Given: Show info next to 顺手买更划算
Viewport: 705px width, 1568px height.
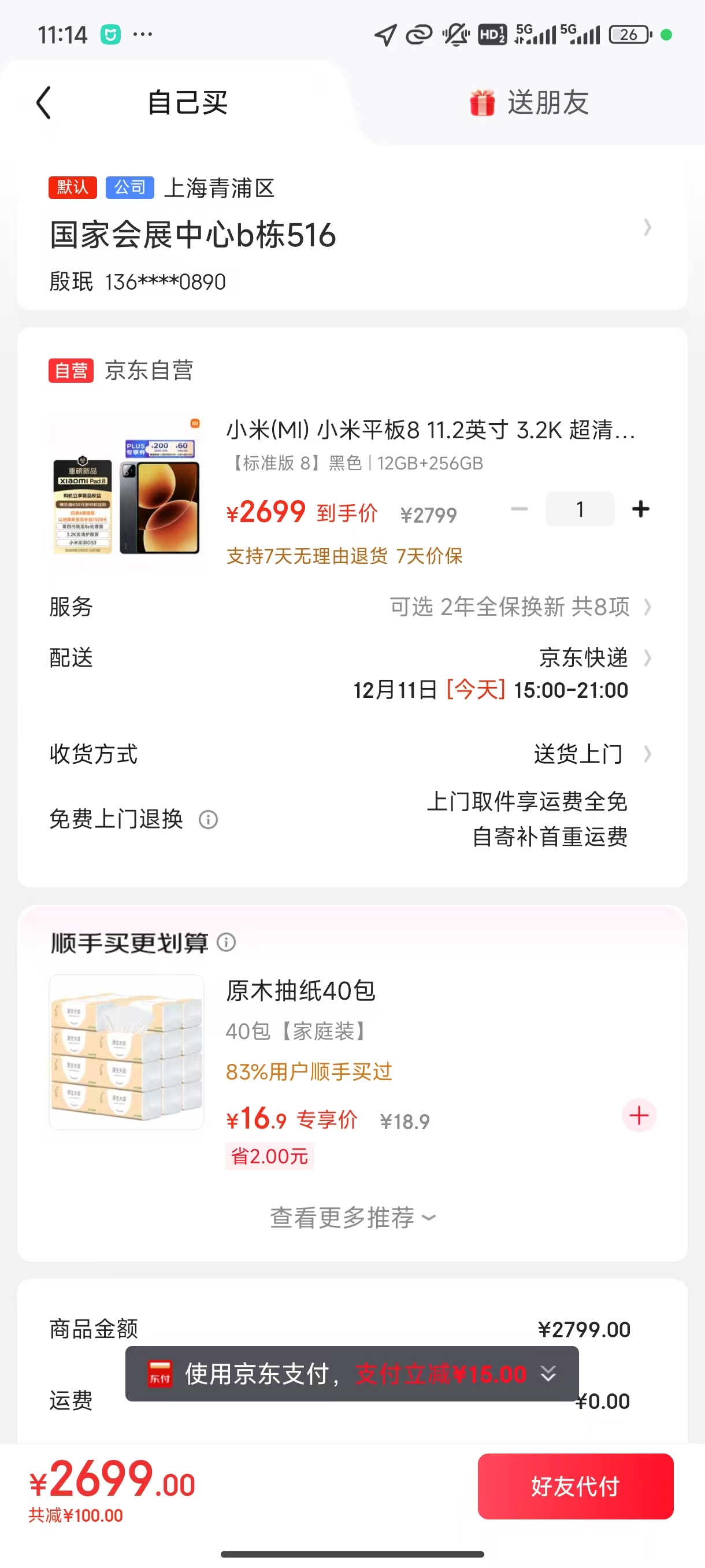Looking at the screenshot, I should click(x=227, y=943).
